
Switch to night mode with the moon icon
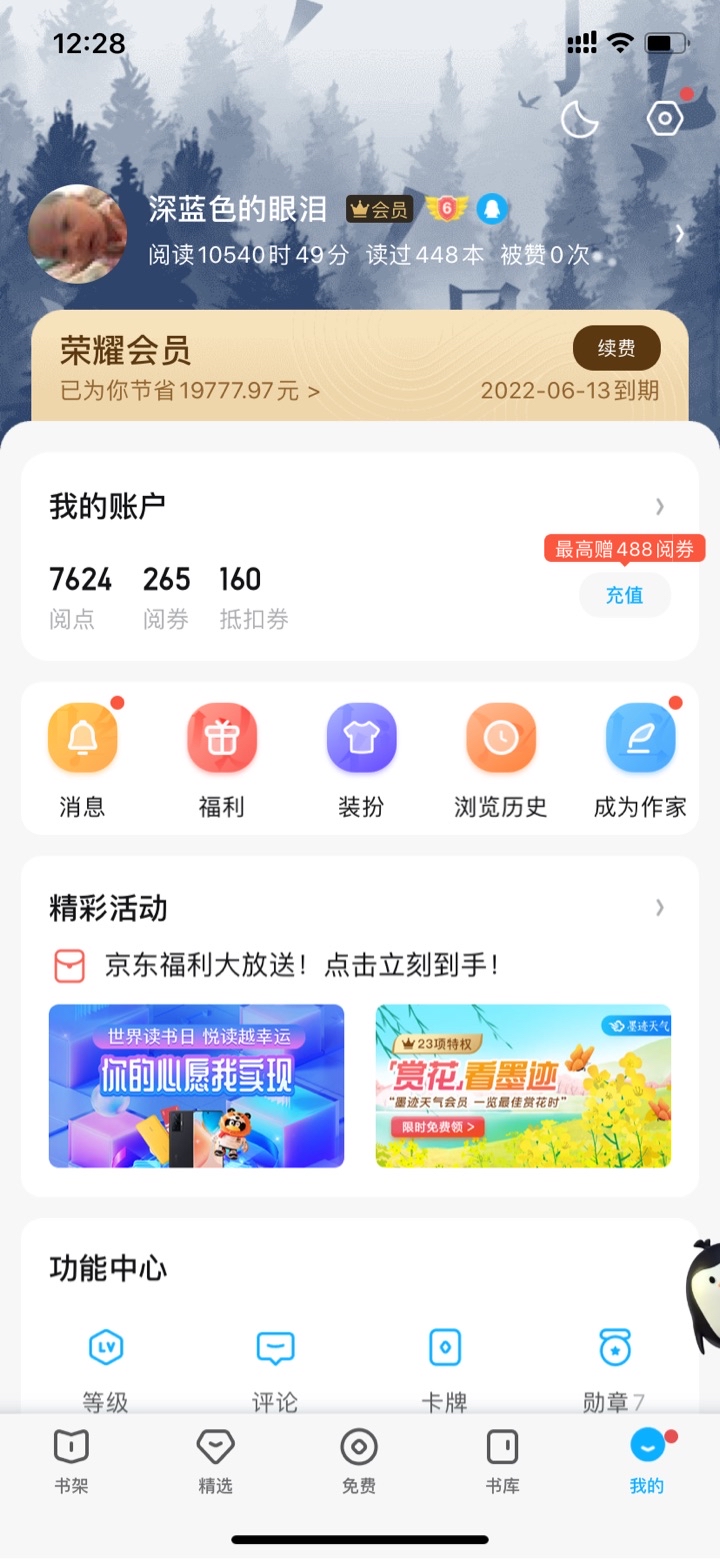point(579,119)
